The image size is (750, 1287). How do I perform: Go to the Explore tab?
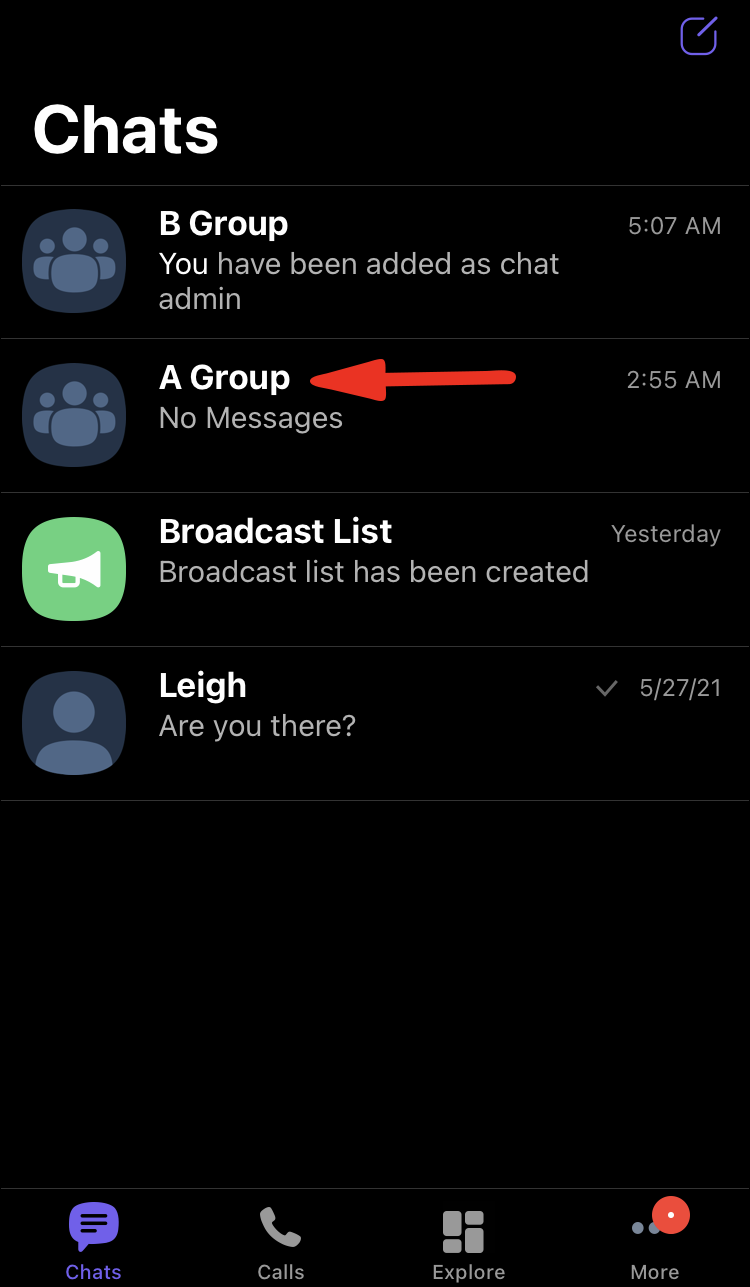tap(468, 1242)
